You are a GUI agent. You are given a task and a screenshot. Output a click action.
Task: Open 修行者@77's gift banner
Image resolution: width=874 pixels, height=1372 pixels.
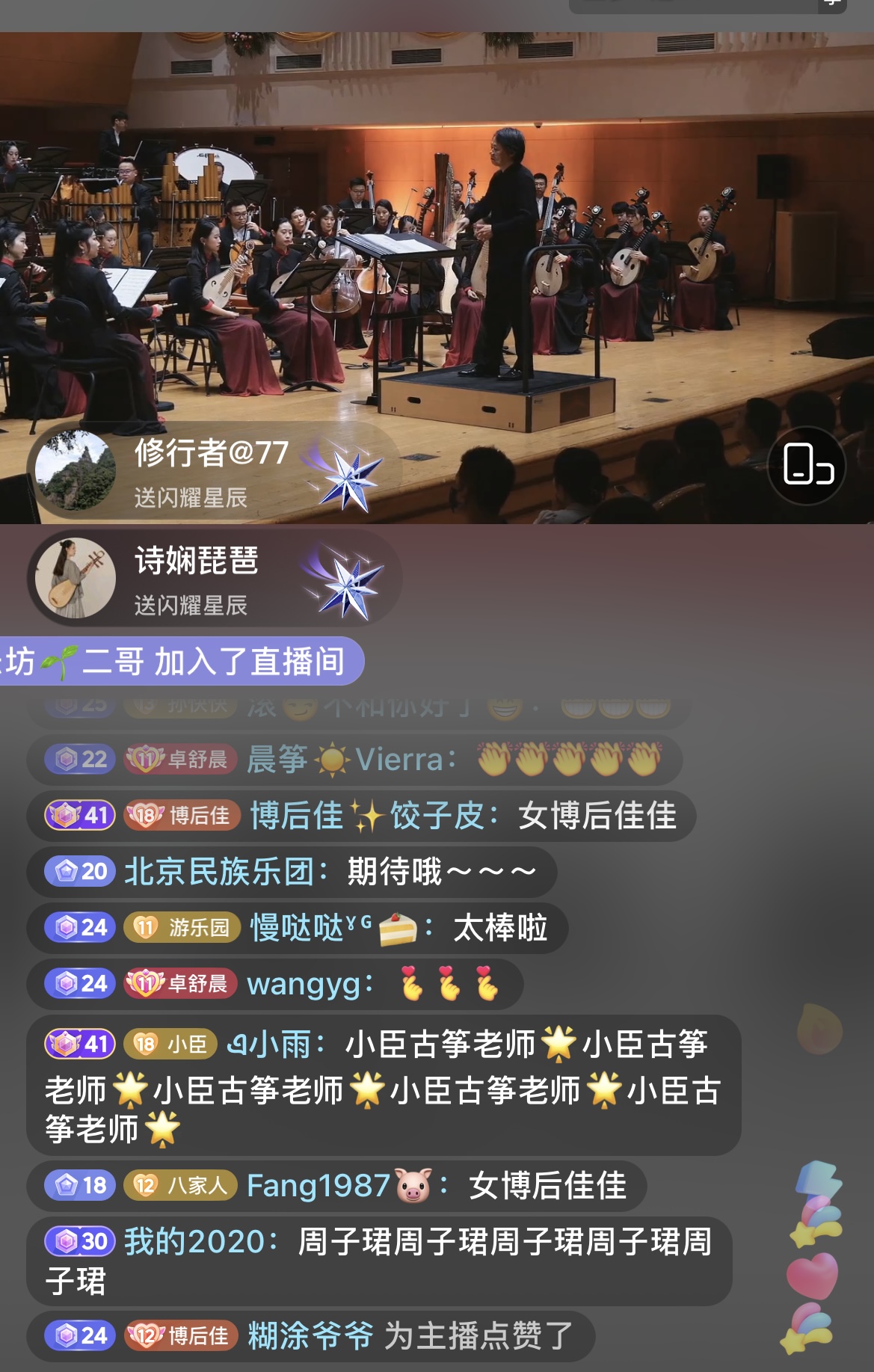coord(213,472)
